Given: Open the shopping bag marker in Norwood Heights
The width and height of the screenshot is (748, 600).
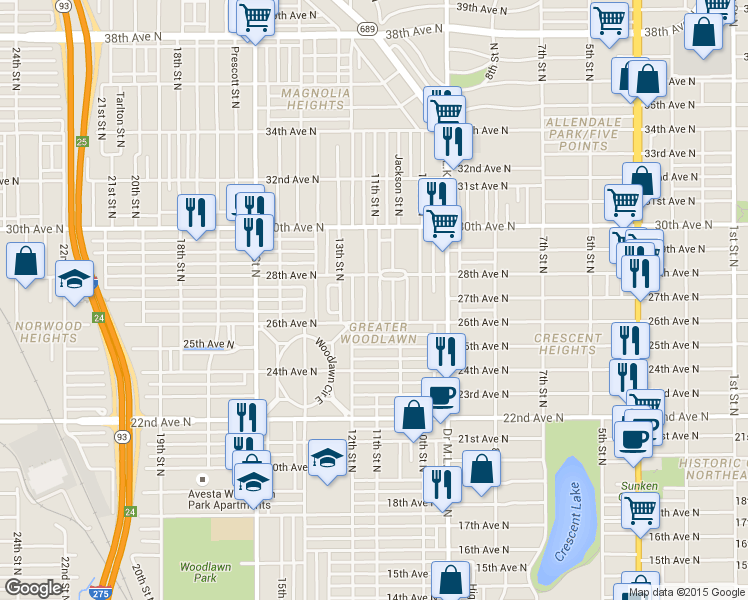Looking at the screenshot, I should [x=26, y=262].
